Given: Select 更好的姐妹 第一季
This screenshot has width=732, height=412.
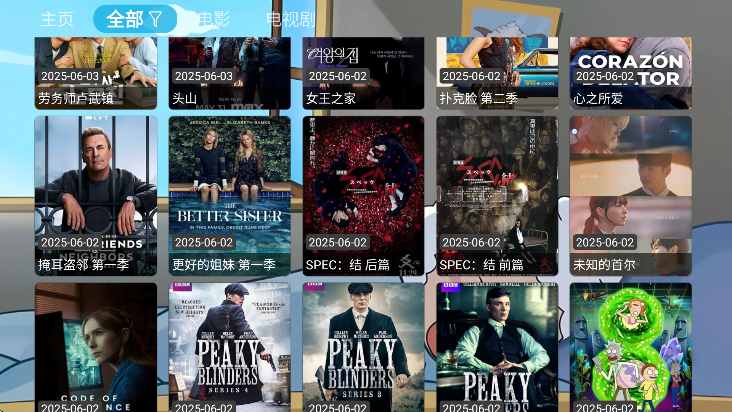Looking at the screenshot, I should (x=230, y=195).
